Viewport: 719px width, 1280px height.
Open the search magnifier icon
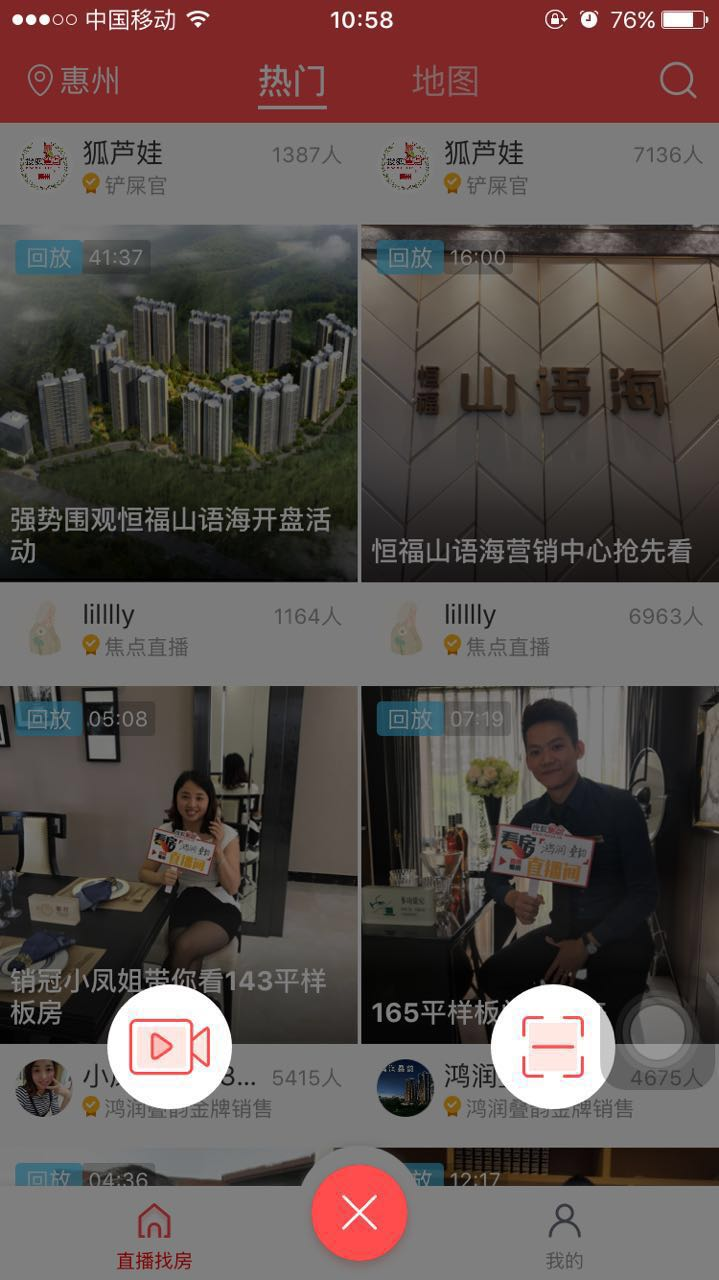click(x=677, y=81)
